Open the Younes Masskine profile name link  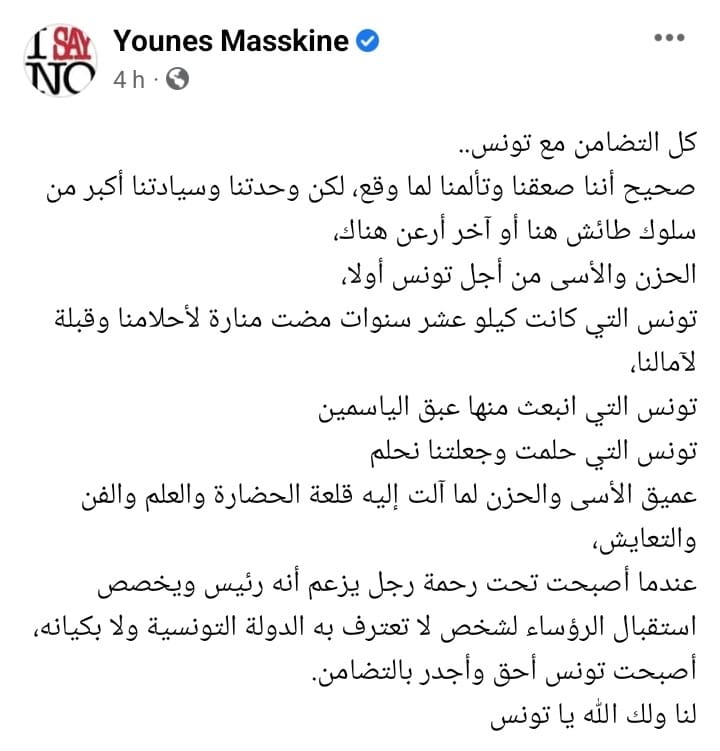pyautogui.click(x=231, y=41)
